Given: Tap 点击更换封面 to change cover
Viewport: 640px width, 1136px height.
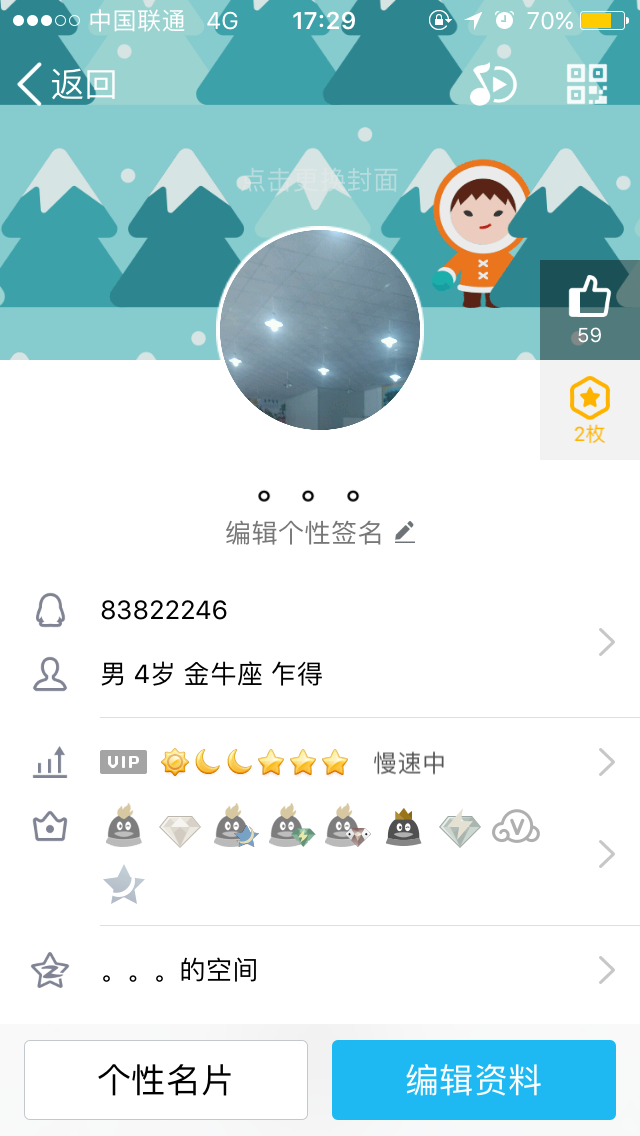Looking at the screenshot, I should point(321,180).
